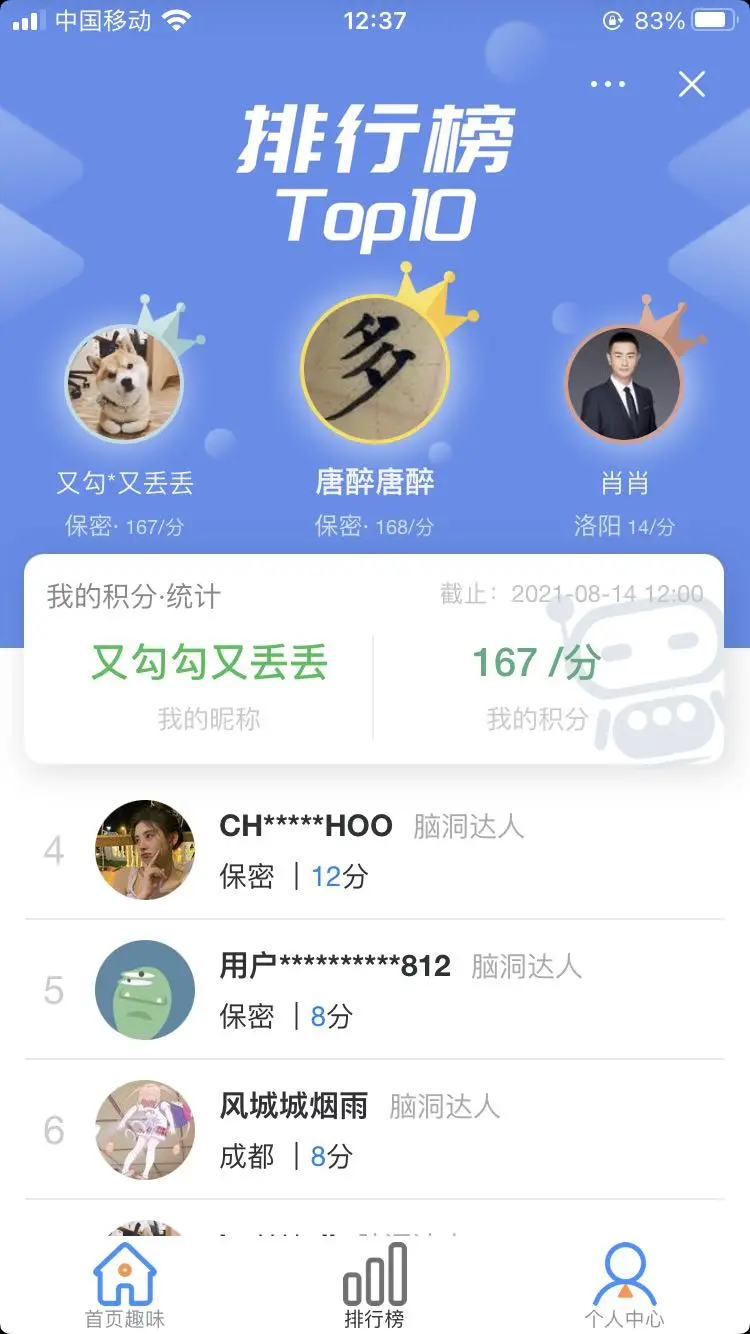Open CH*****HOO's ranking entry
The width and height of the screenshot is (750, 1334).
click(x=374, y=850)
